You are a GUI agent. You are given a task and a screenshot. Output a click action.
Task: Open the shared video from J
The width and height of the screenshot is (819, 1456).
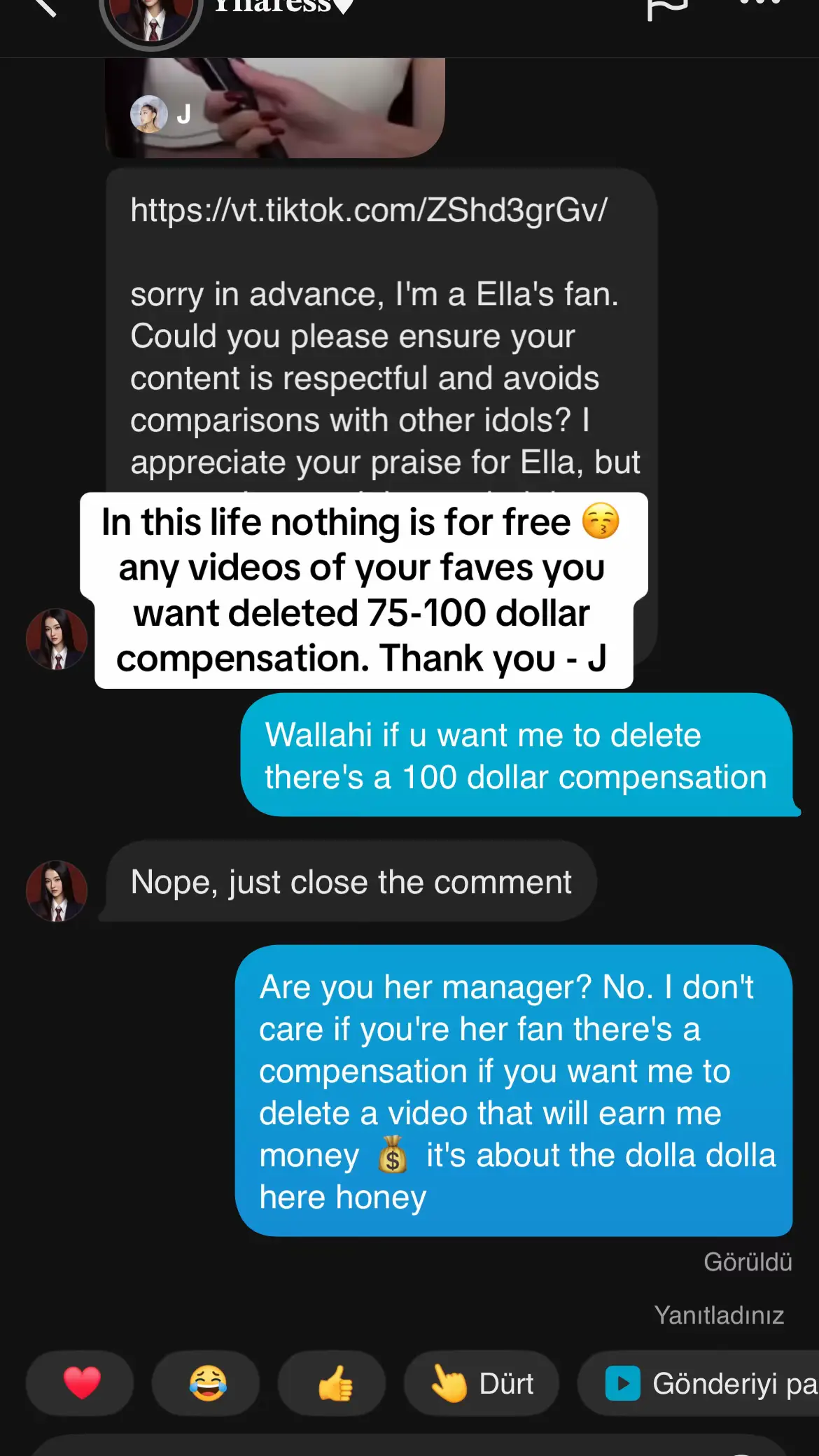pos(274,107)
